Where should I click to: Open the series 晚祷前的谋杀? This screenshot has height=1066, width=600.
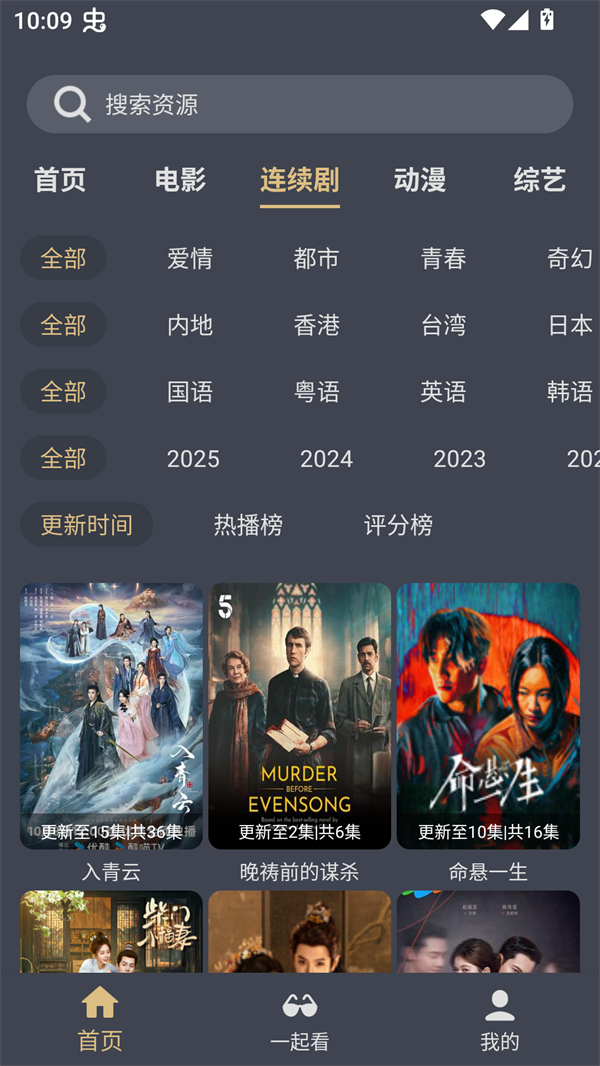(299, 716)
